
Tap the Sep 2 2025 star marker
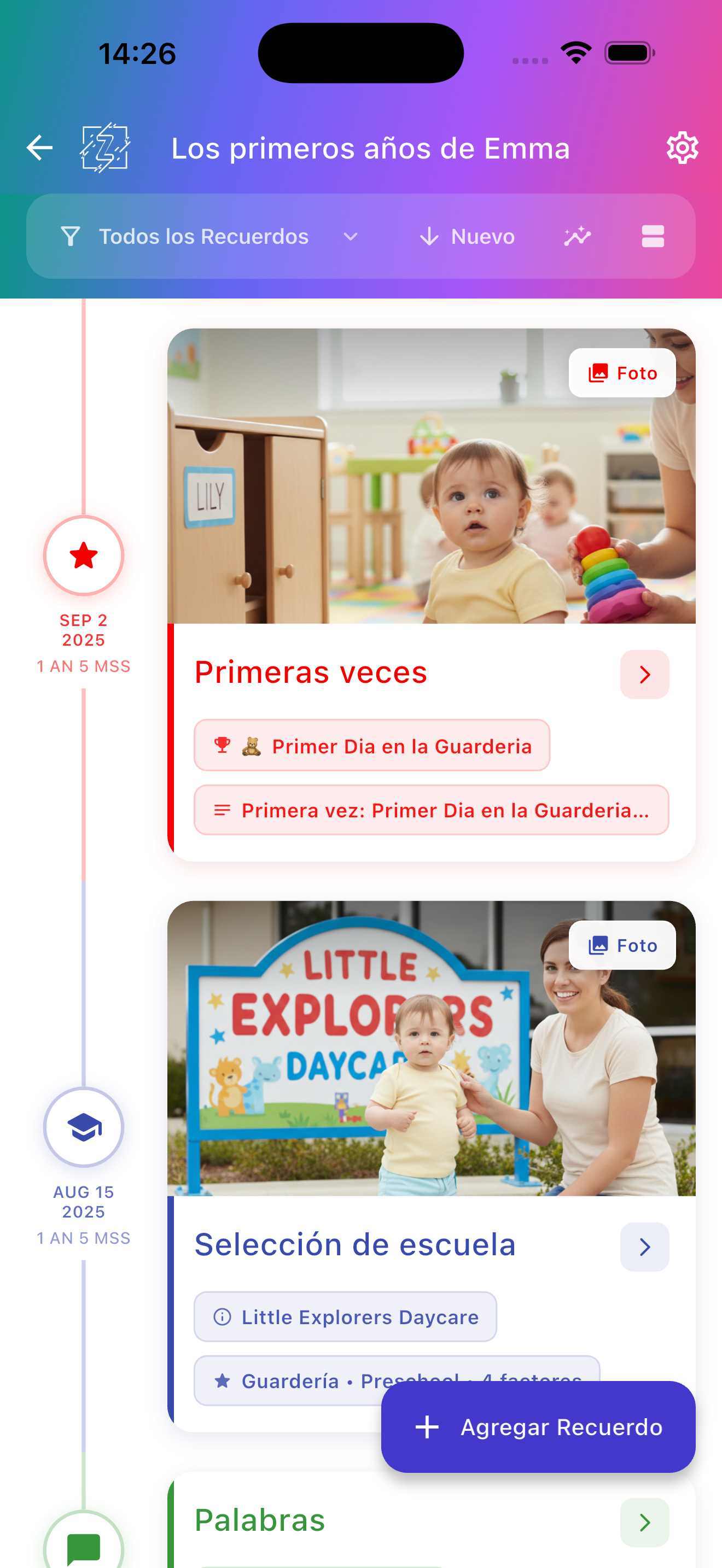(83, 555)
